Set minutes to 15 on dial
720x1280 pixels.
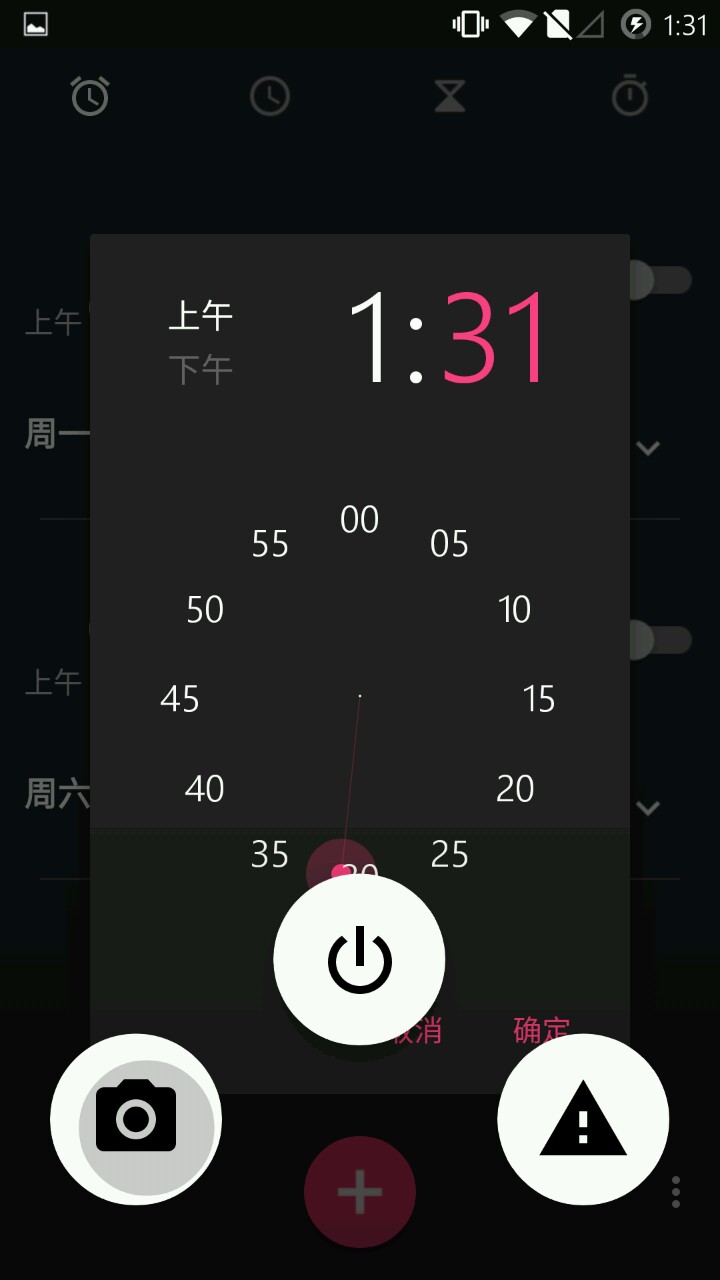[x=538, y=699]
